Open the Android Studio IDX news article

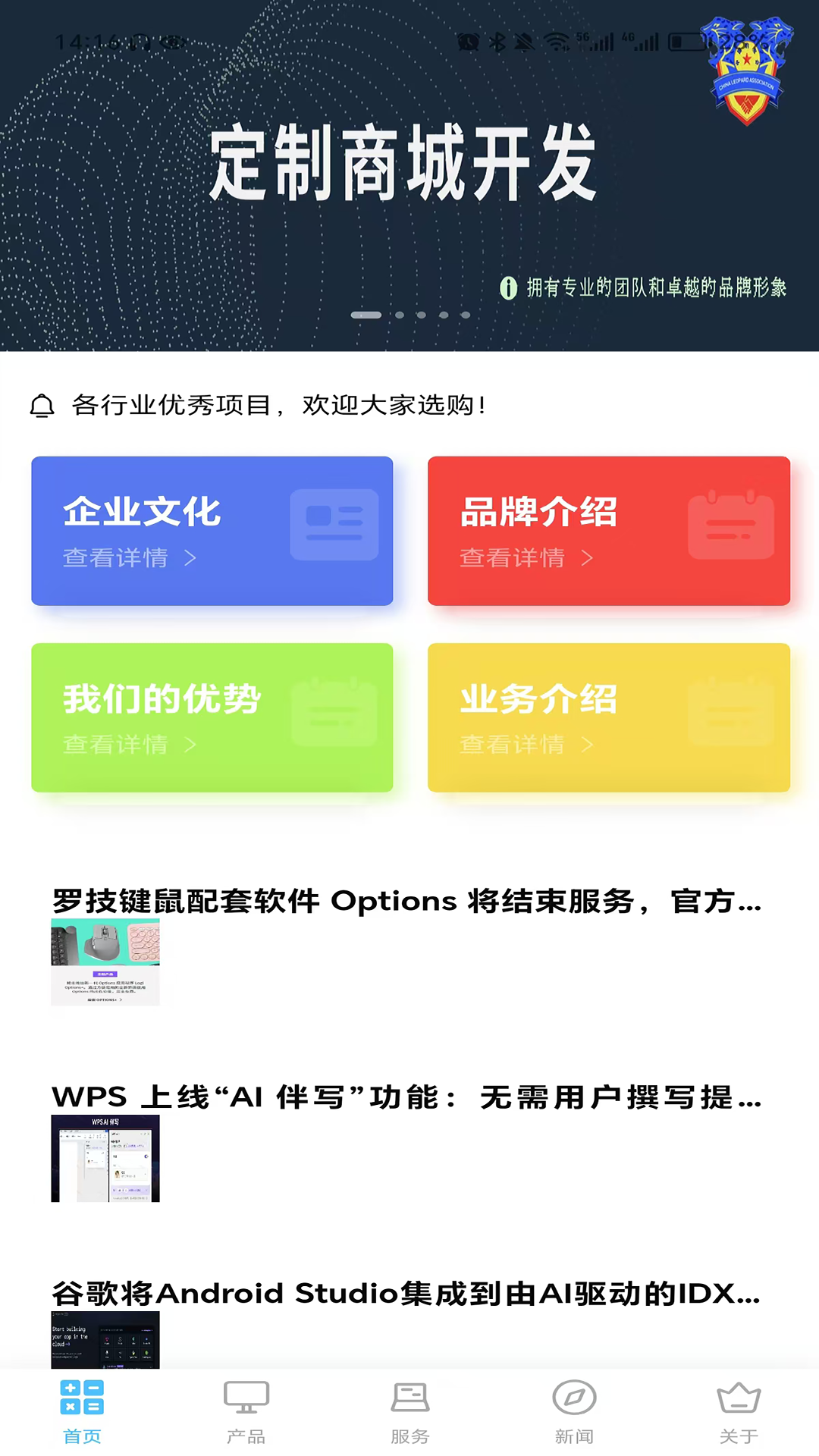point(406,1294)
